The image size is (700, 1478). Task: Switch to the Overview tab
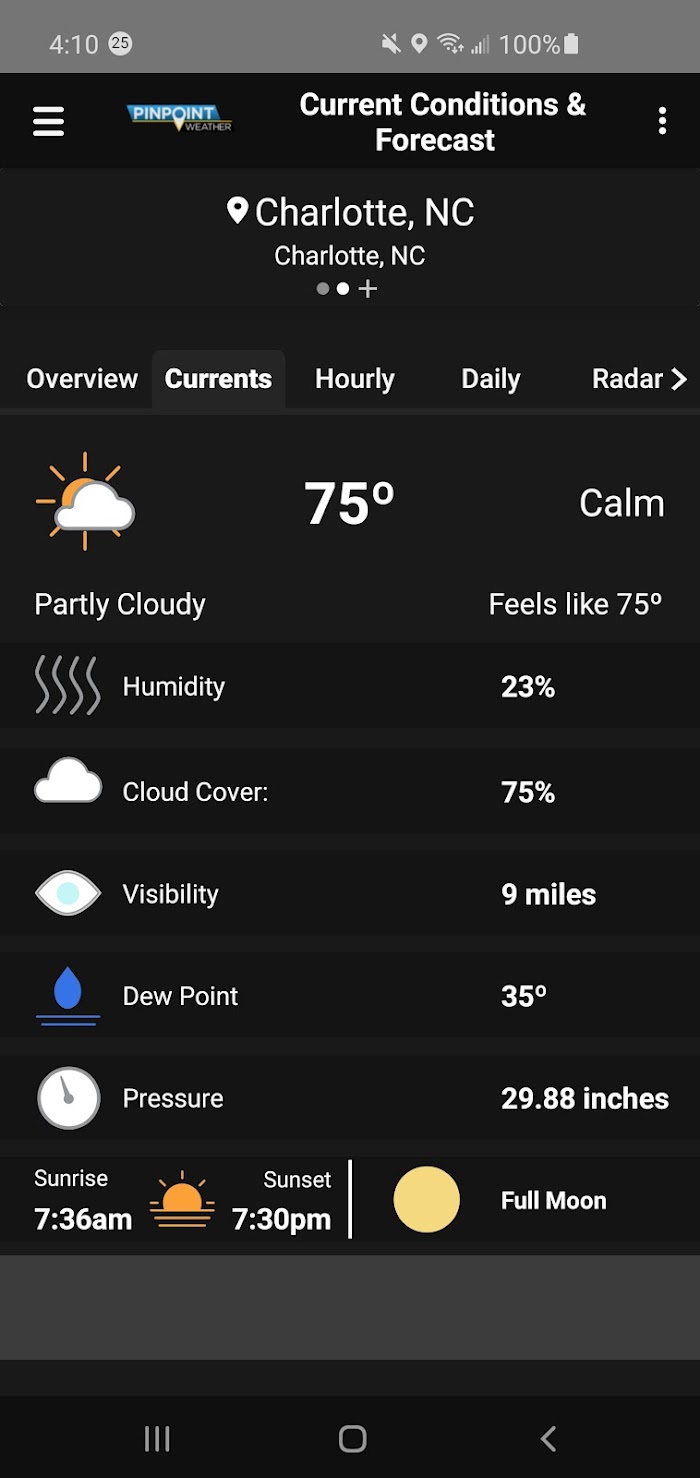[x=82, y=379]
